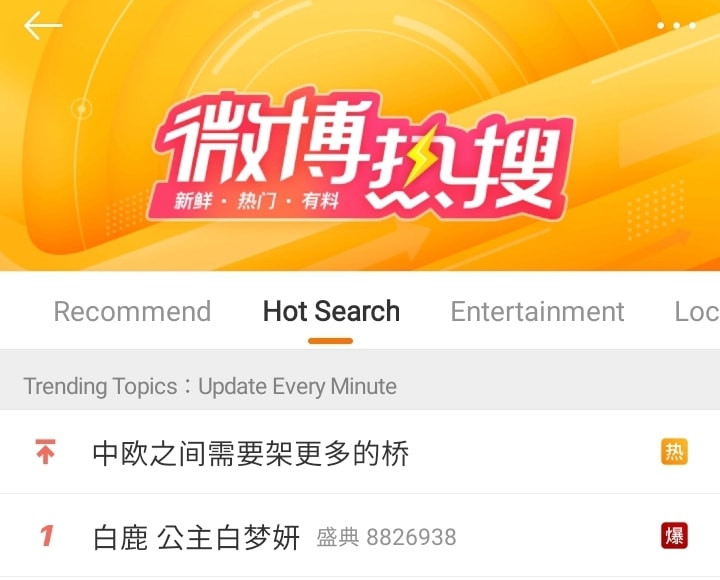Go back using the arrow icon
Screen dimensions: 720x580
43,26
